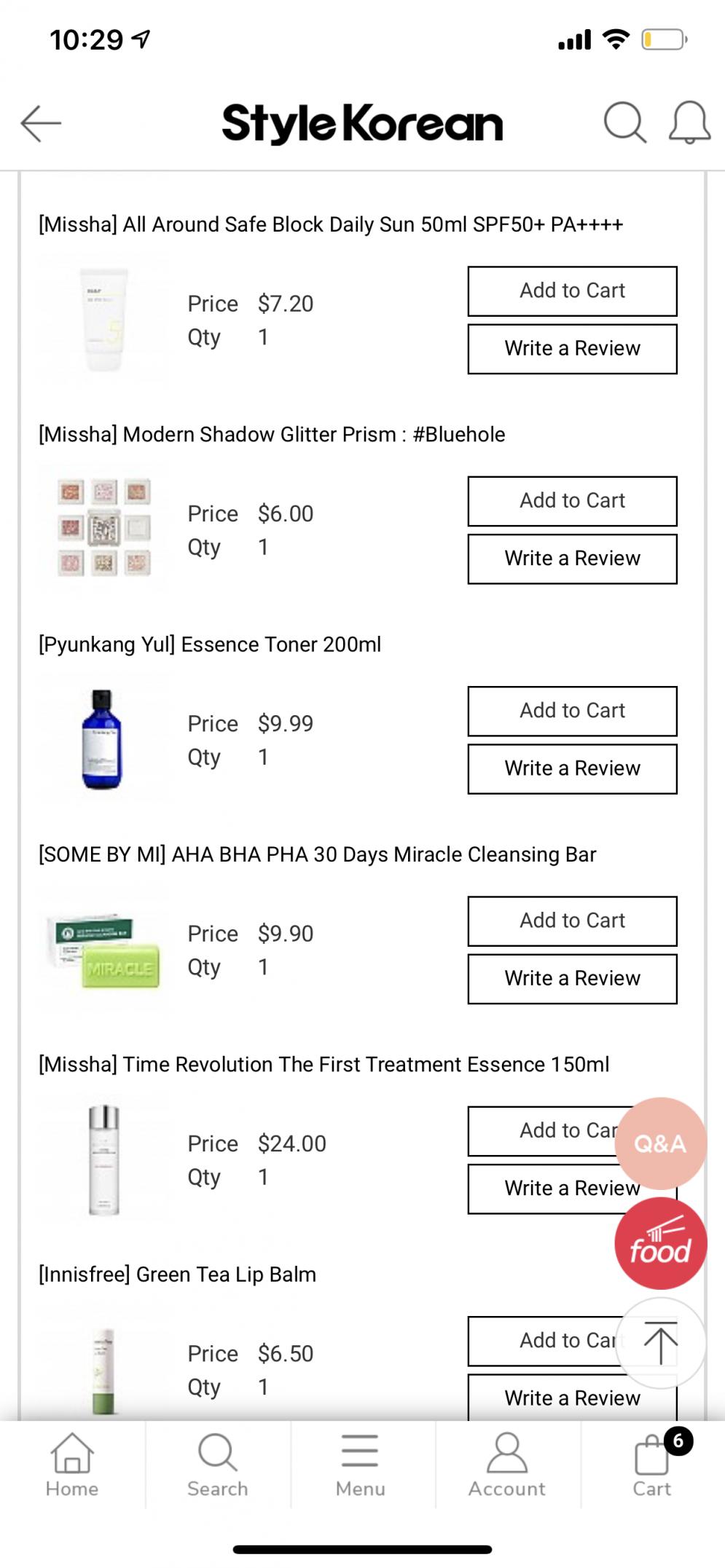
Task: Switch to the Home tab
Action: click(72, 1465)
